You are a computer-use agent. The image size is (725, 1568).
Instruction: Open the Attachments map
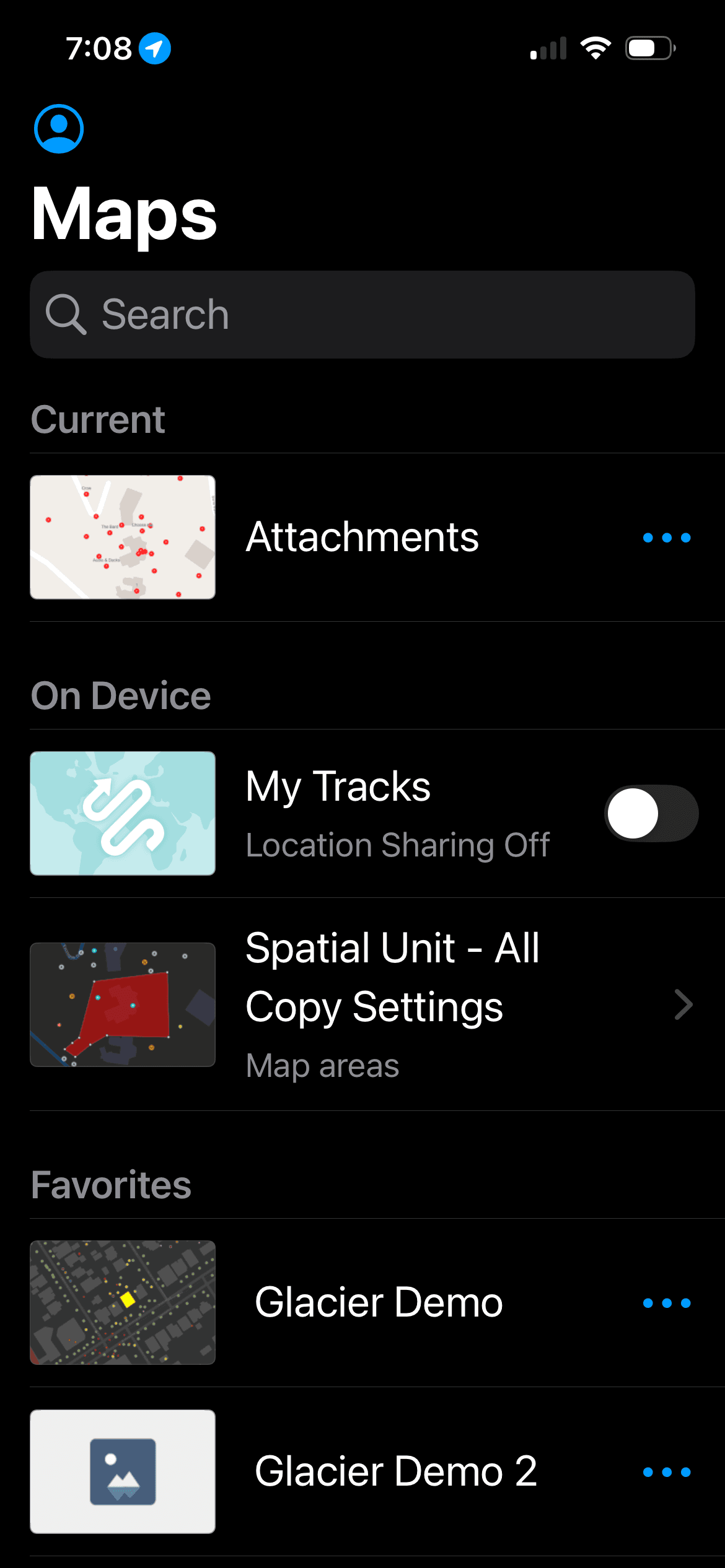click(x=362, y=537)
